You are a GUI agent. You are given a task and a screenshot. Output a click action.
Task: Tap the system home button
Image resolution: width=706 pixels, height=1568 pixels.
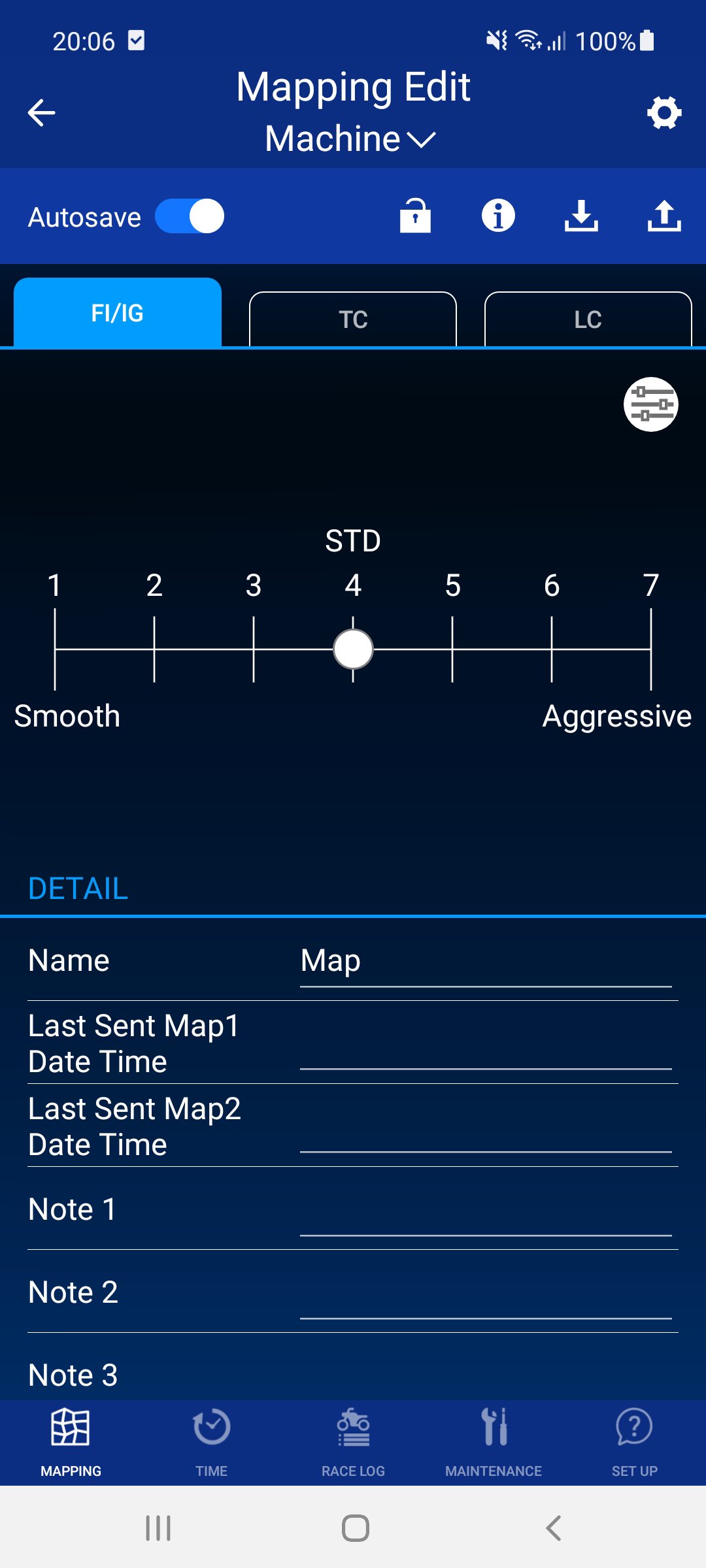[355, 1528]
